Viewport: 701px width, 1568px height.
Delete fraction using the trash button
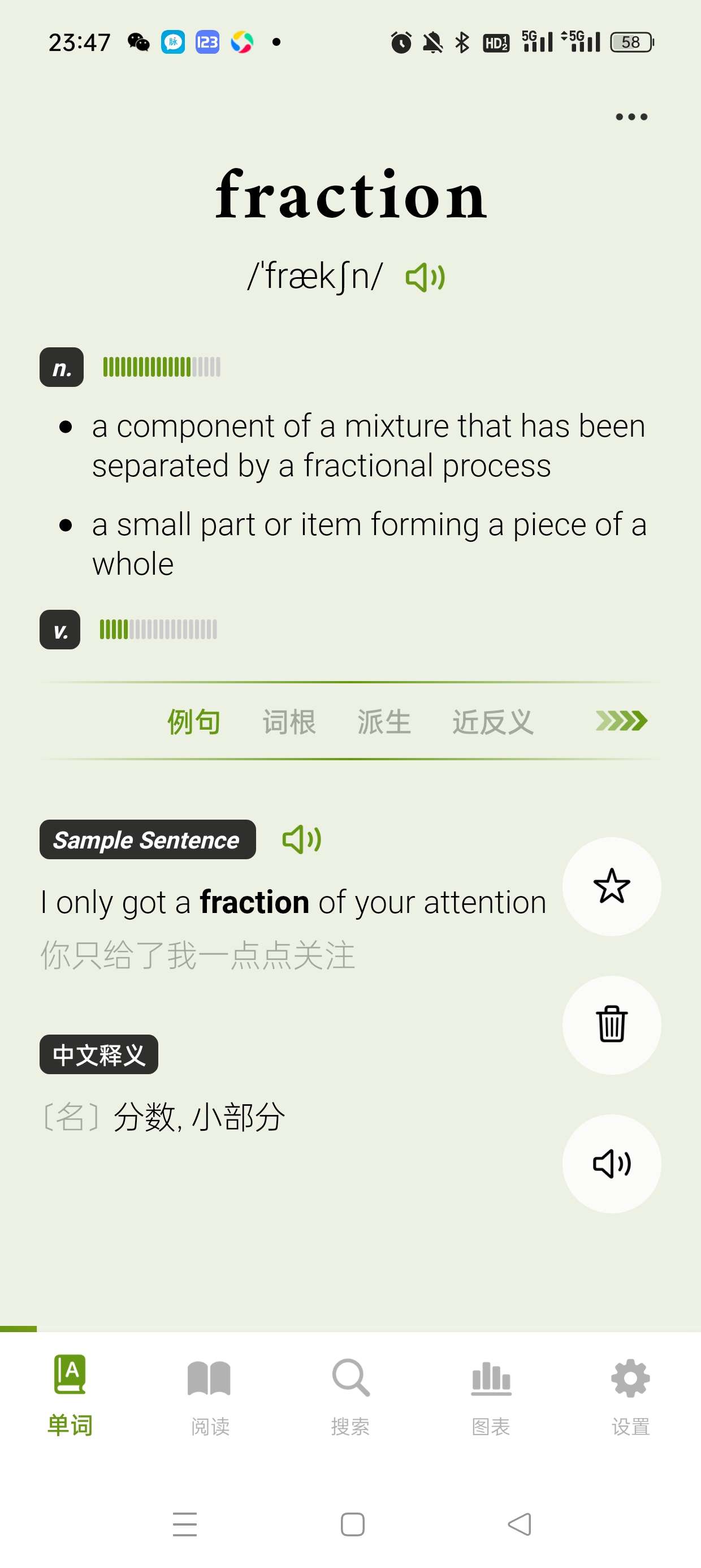pyautogui.click(x=612, y=1024)
